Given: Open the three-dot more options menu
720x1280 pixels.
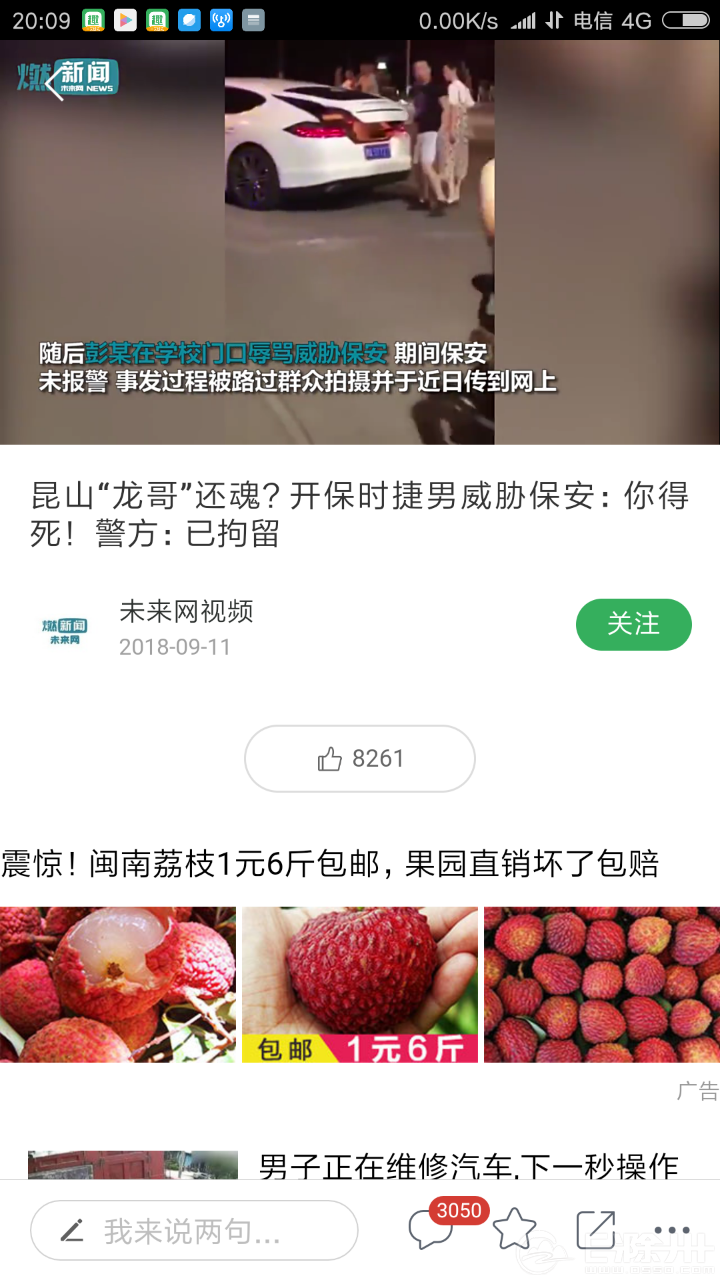Looking at the screenshot, I should [671, 1230].
